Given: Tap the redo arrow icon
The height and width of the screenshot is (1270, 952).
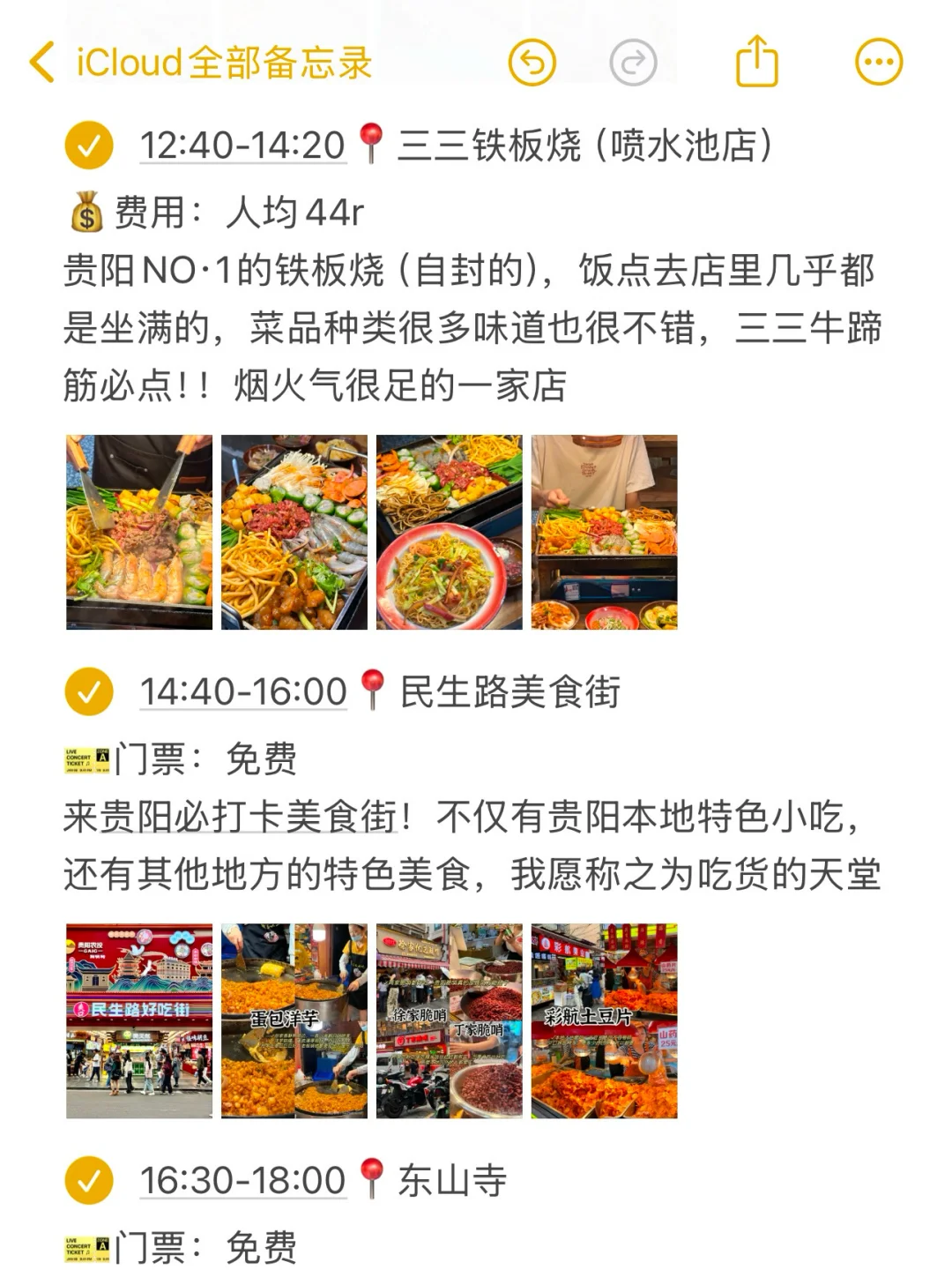Looking at the screenshot, I should 633,63.
